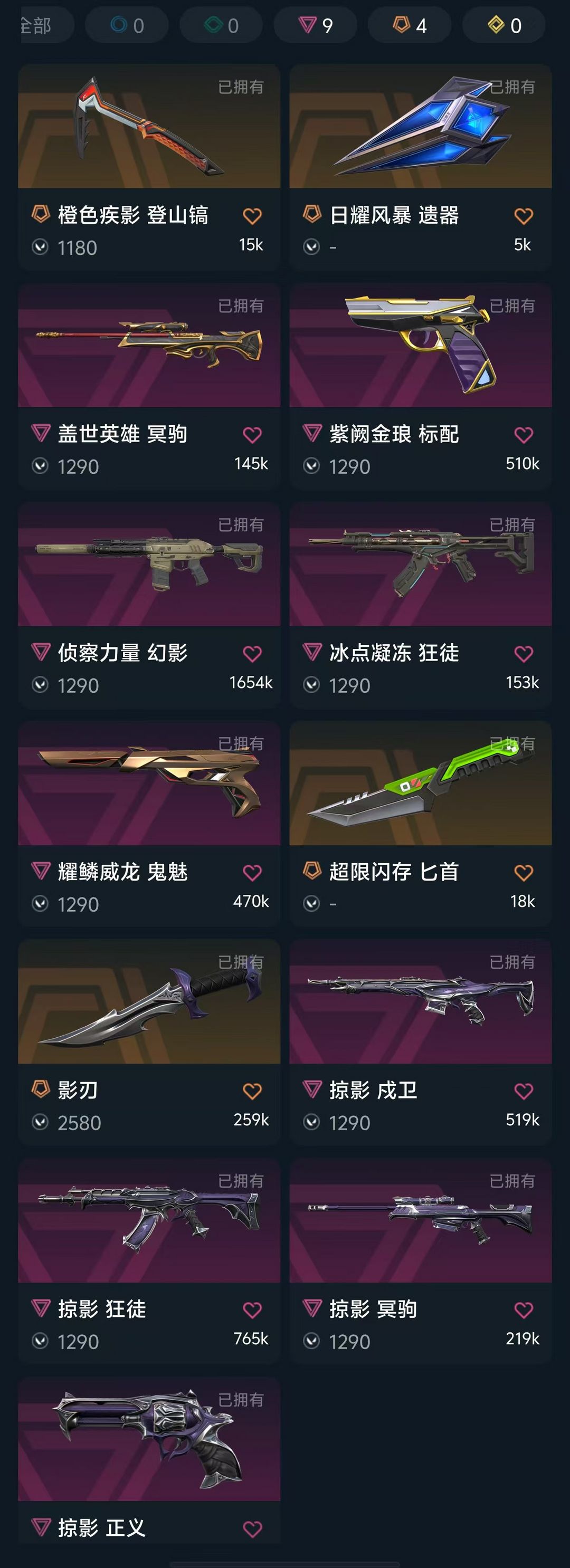Like the 紫阙金琅 标配 skin

[523, 435]
